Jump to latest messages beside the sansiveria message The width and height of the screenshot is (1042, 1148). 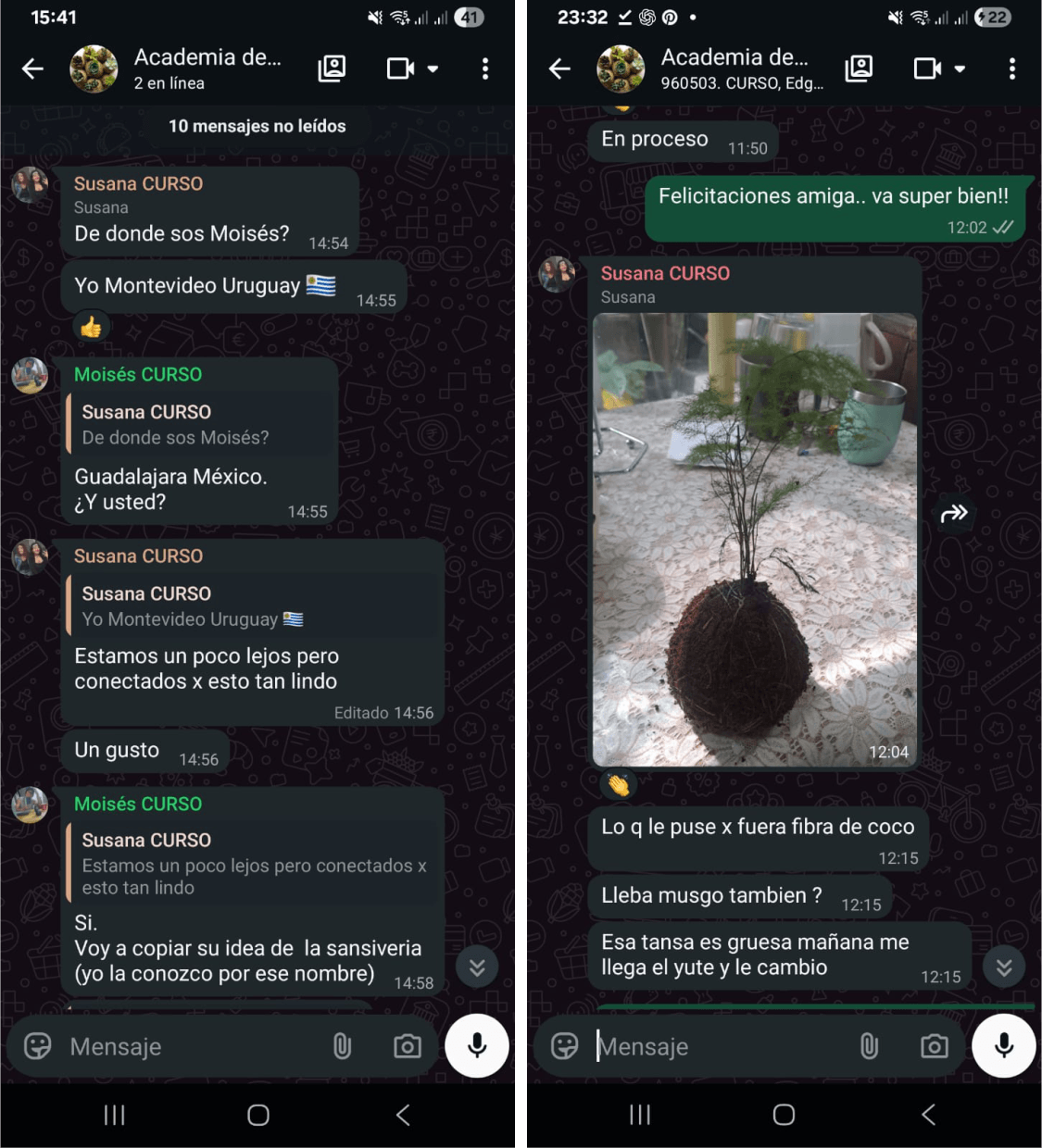coord(477,967)
